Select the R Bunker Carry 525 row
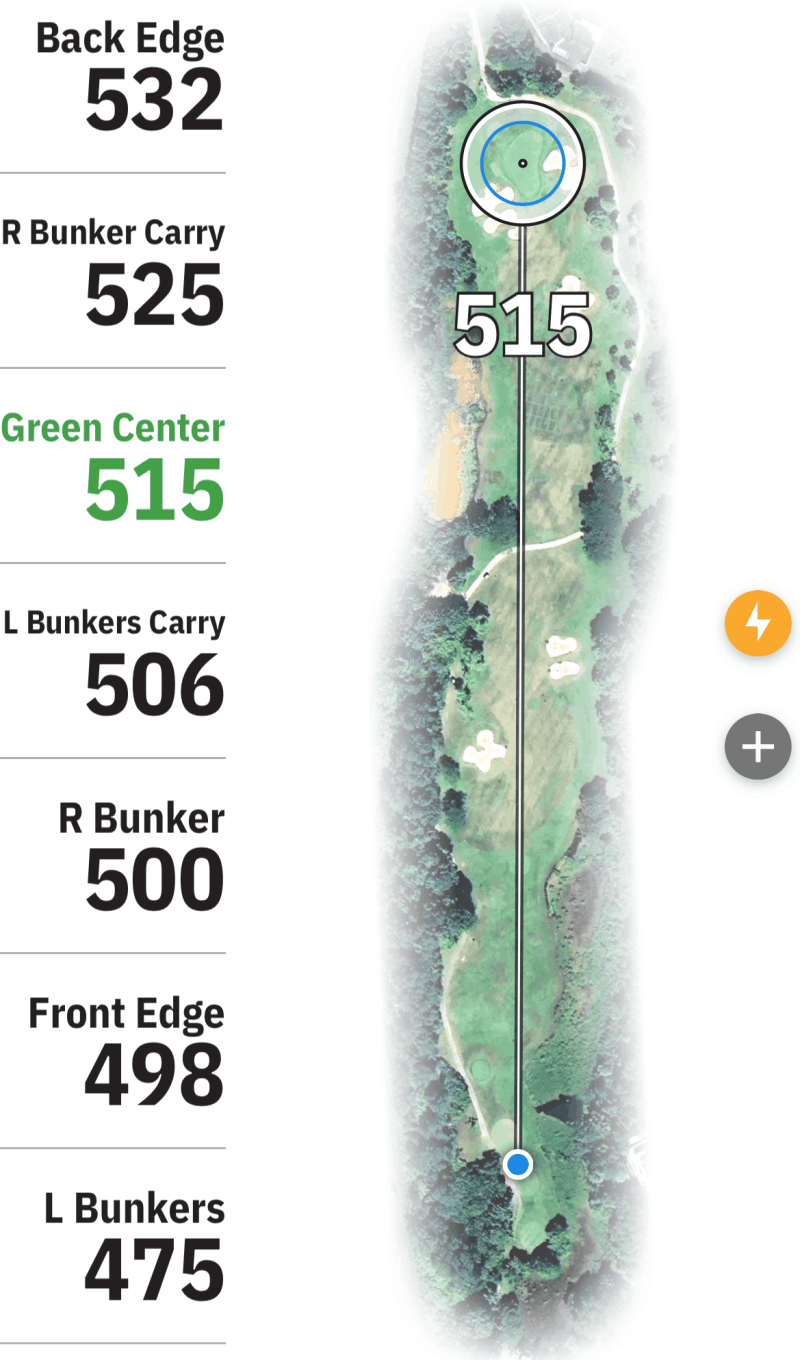The width and height of the screenshot is (800, 1360). coord(113,271)
